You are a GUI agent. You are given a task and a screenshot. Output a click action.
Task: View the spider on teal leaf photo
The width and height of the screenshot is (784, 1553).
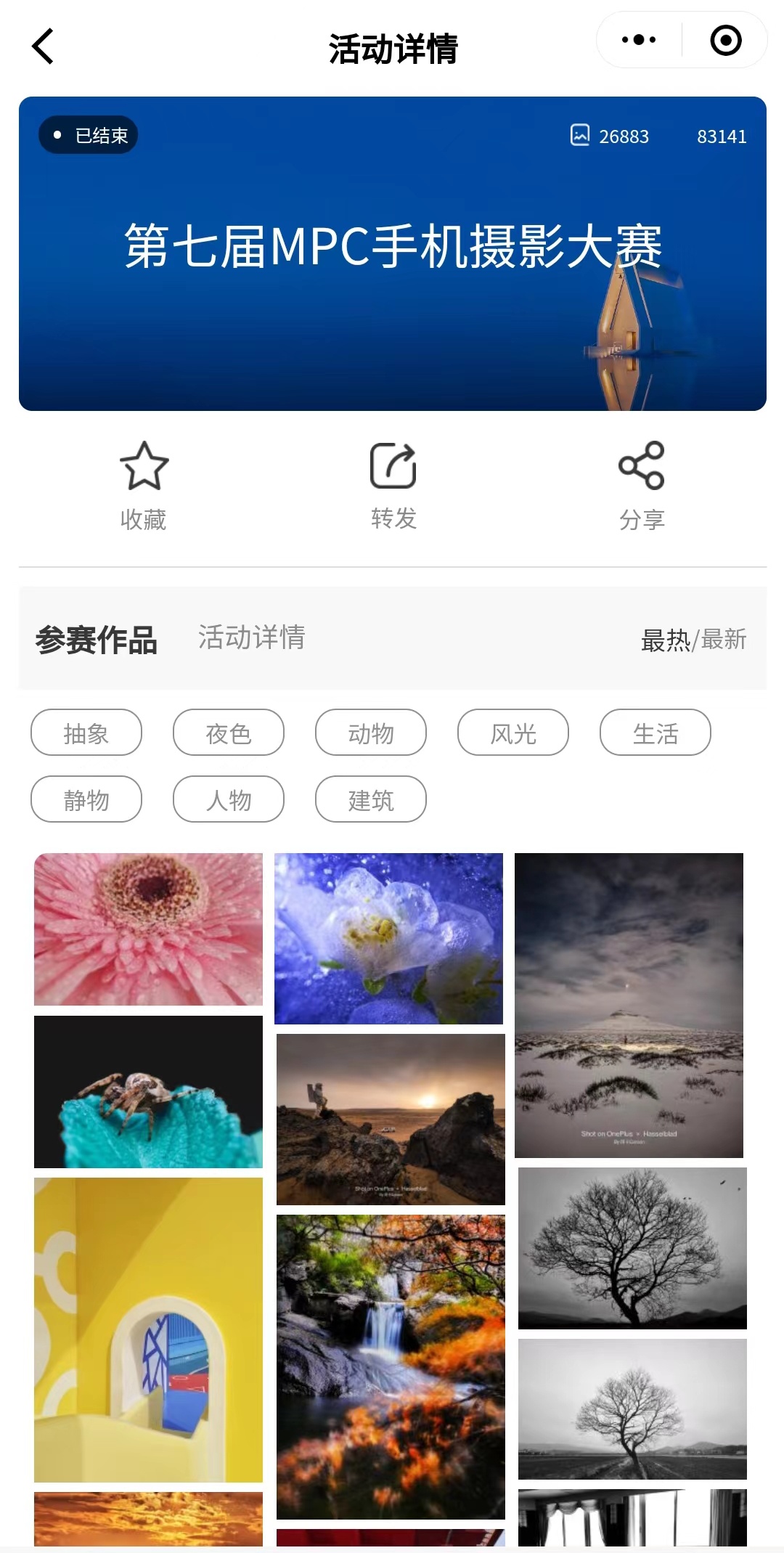tap(148, 1091)
